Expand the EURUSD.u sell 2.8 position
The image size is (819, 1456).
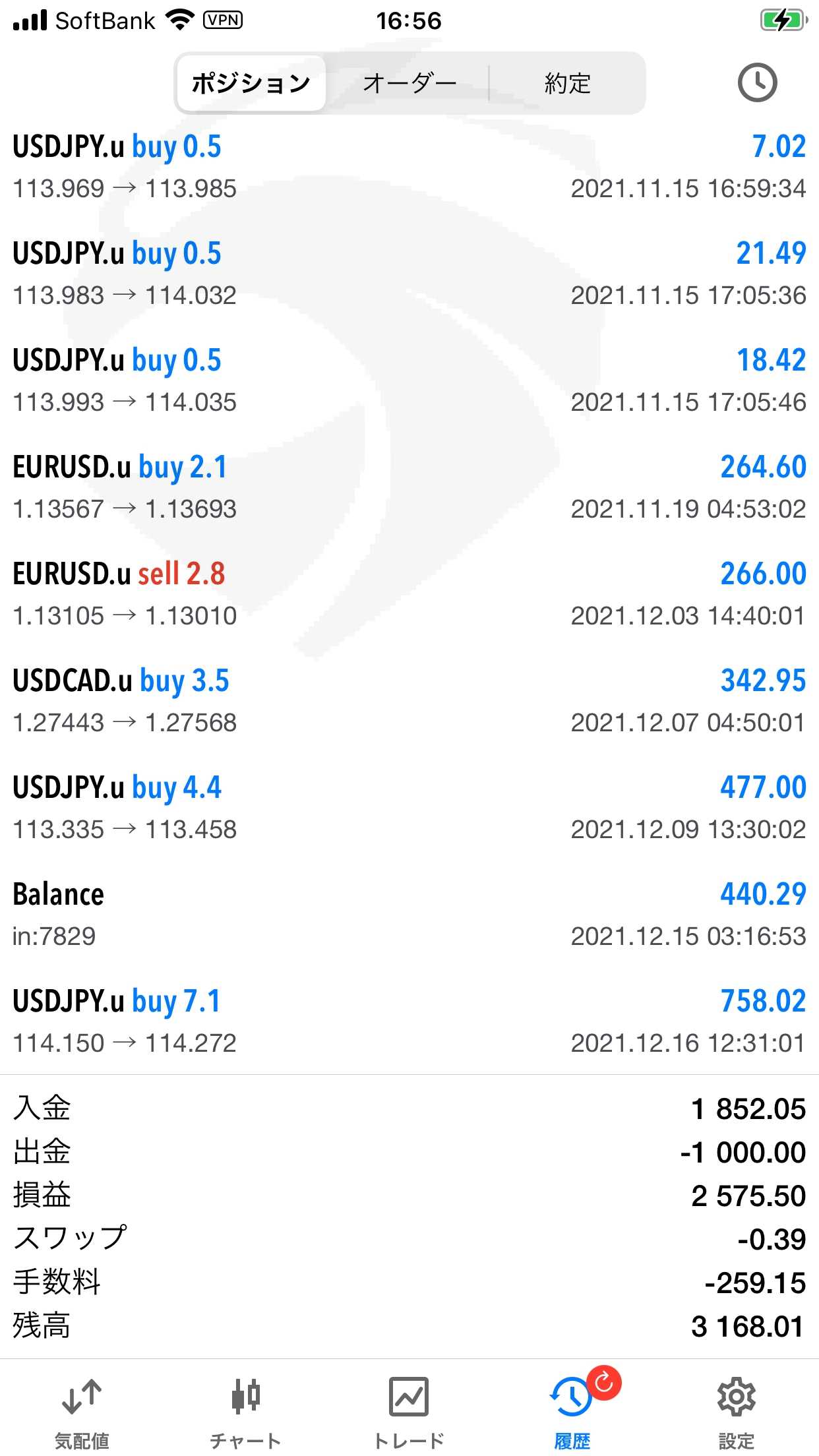(409, 593)
